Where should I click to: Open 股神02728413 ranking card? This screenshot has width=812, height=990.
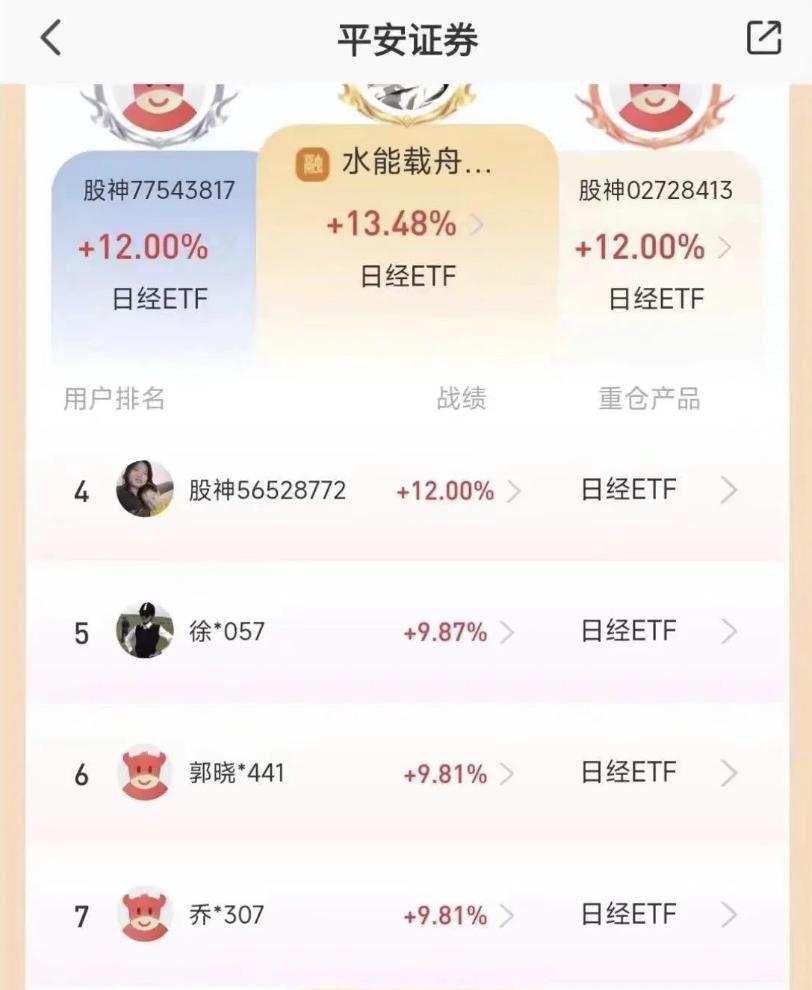point(654,247)
